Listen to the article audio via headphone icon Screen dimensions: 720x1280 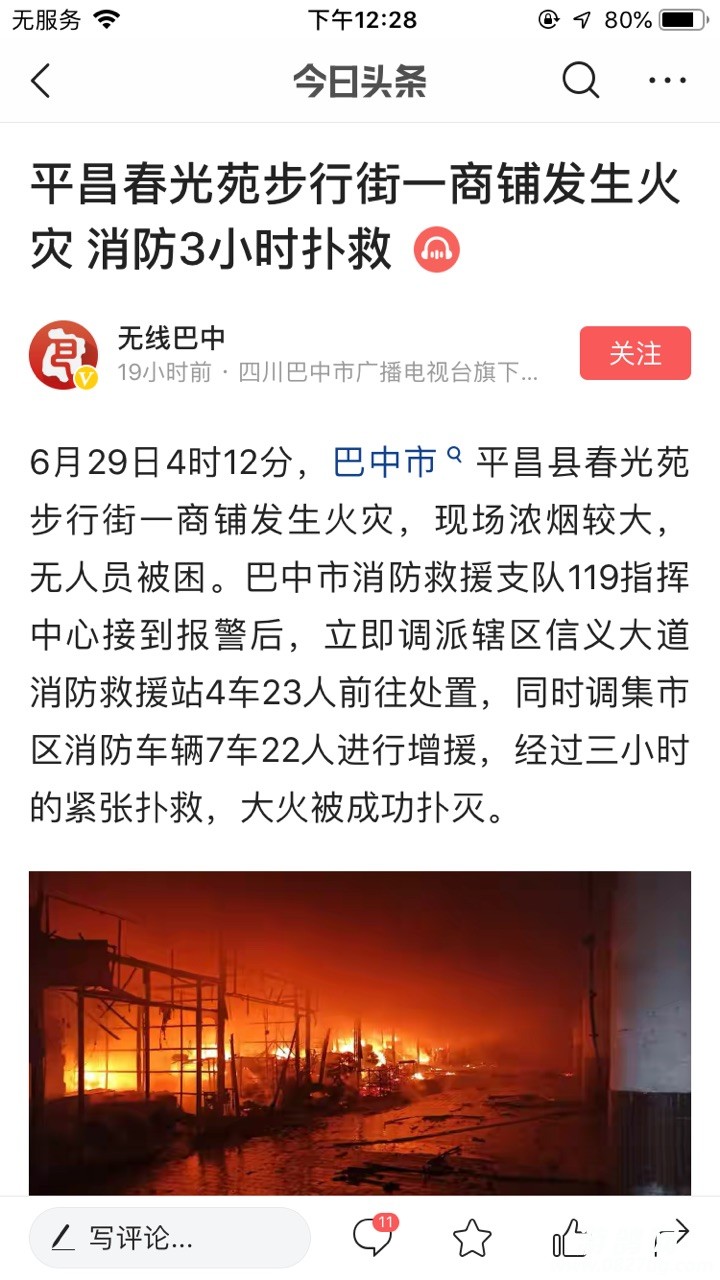(x=437, y=250)
